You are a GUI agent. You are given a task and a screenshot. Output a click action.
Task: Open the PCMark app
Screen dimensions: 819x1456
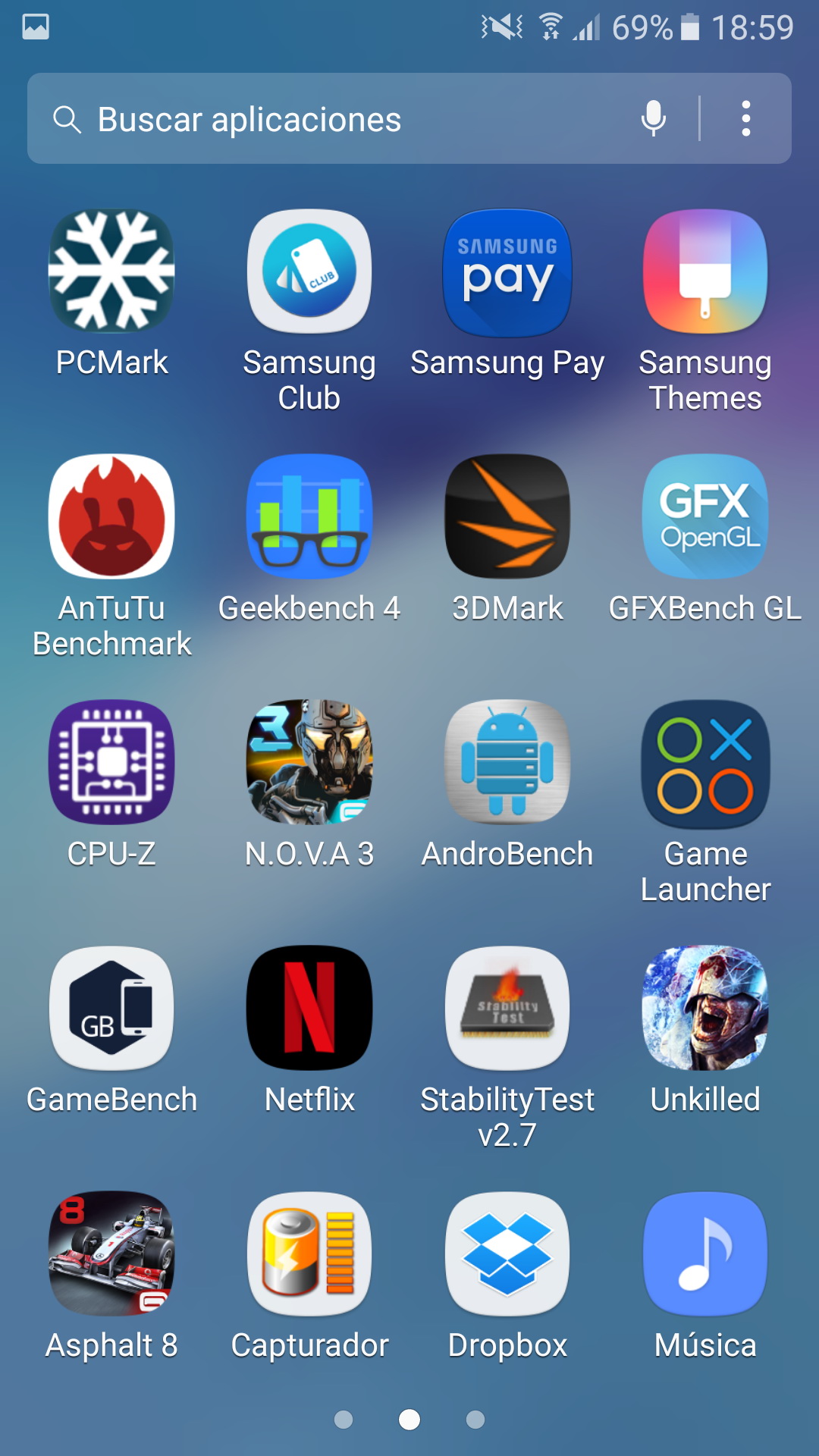(111, 271)
